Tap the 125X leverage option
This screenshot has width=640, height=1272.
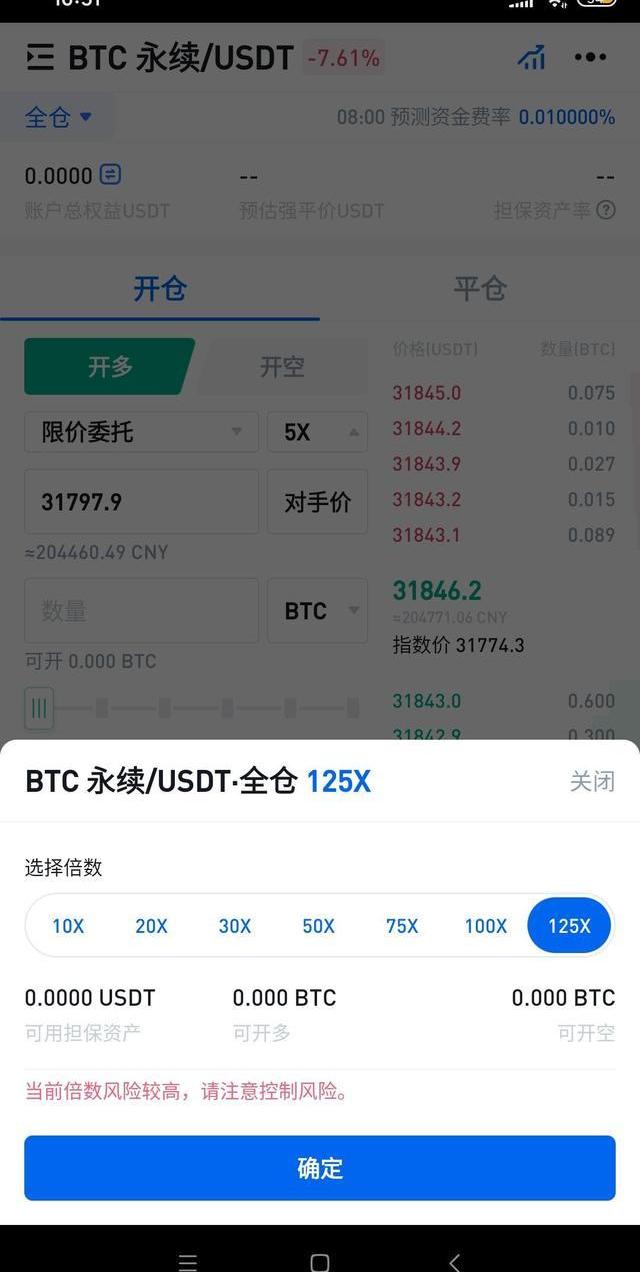coord(569,926)
